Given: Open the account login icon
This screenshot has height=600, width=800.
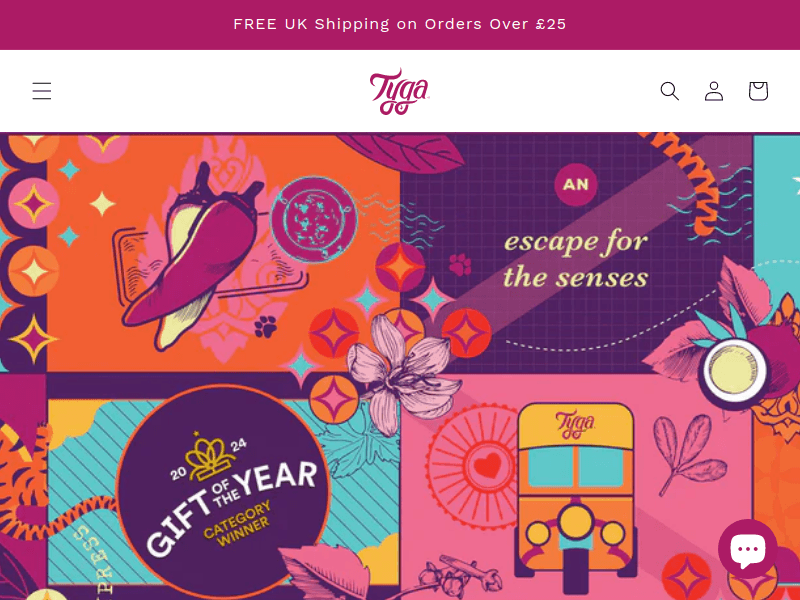Looking at the screenshot, I should pyautogui.click(x=714, y=91).
